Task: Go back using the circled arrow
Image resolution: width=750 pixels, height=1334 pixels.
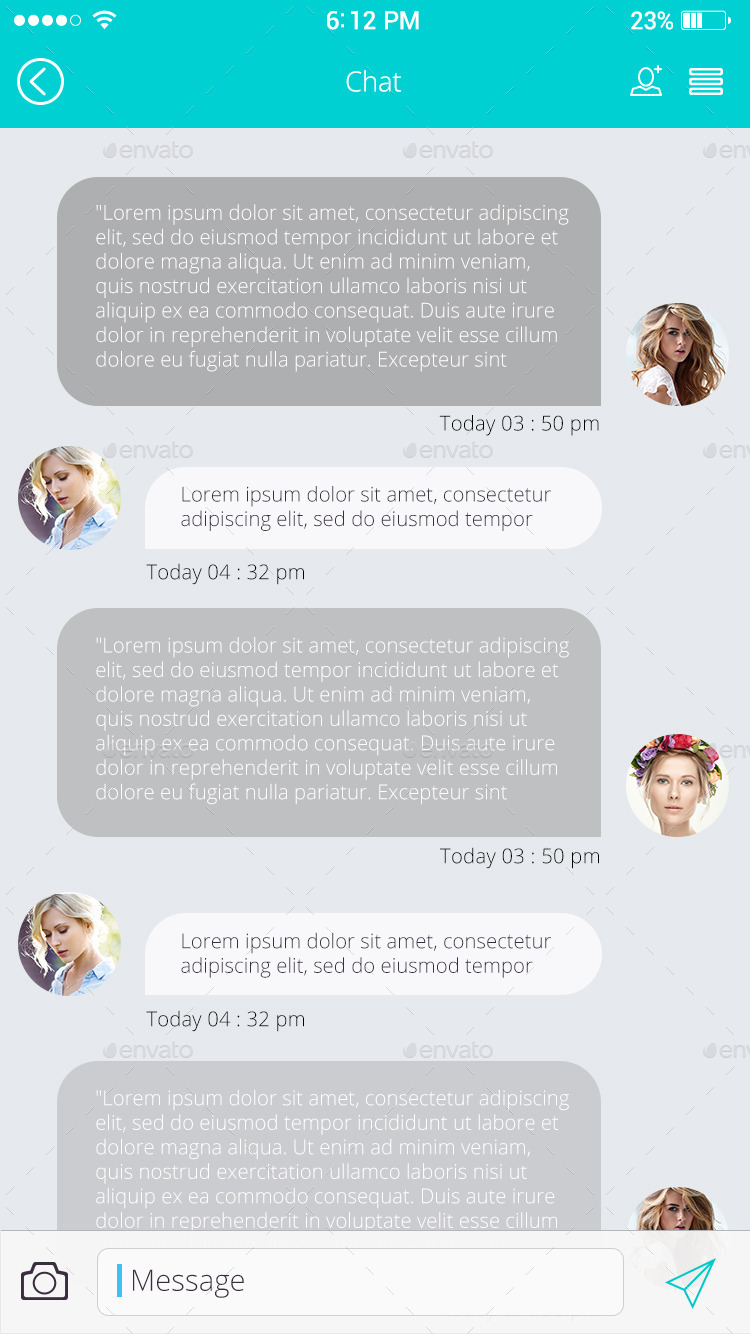Action: click(40, 82)
